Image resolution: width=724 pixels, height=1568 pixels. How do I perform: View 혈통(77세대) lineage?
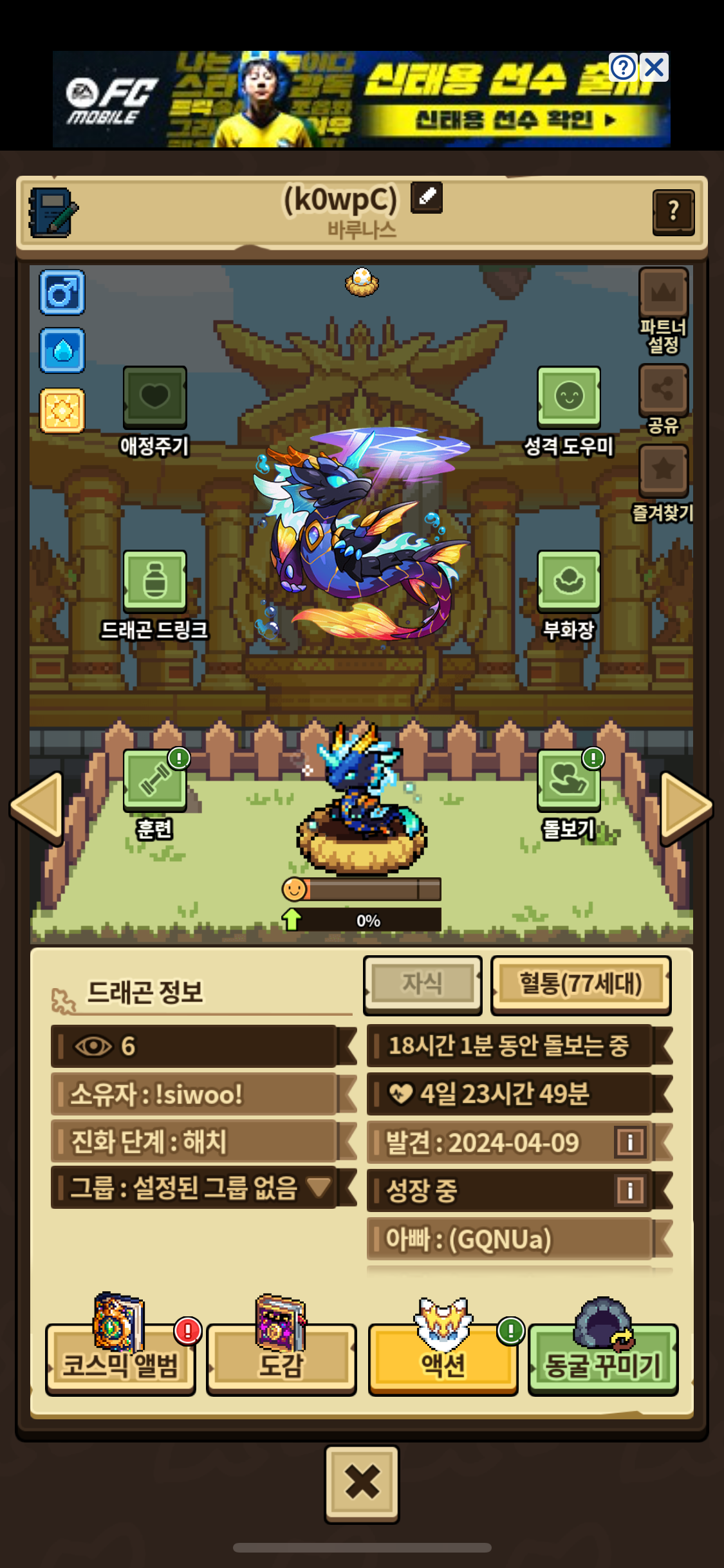580,985
